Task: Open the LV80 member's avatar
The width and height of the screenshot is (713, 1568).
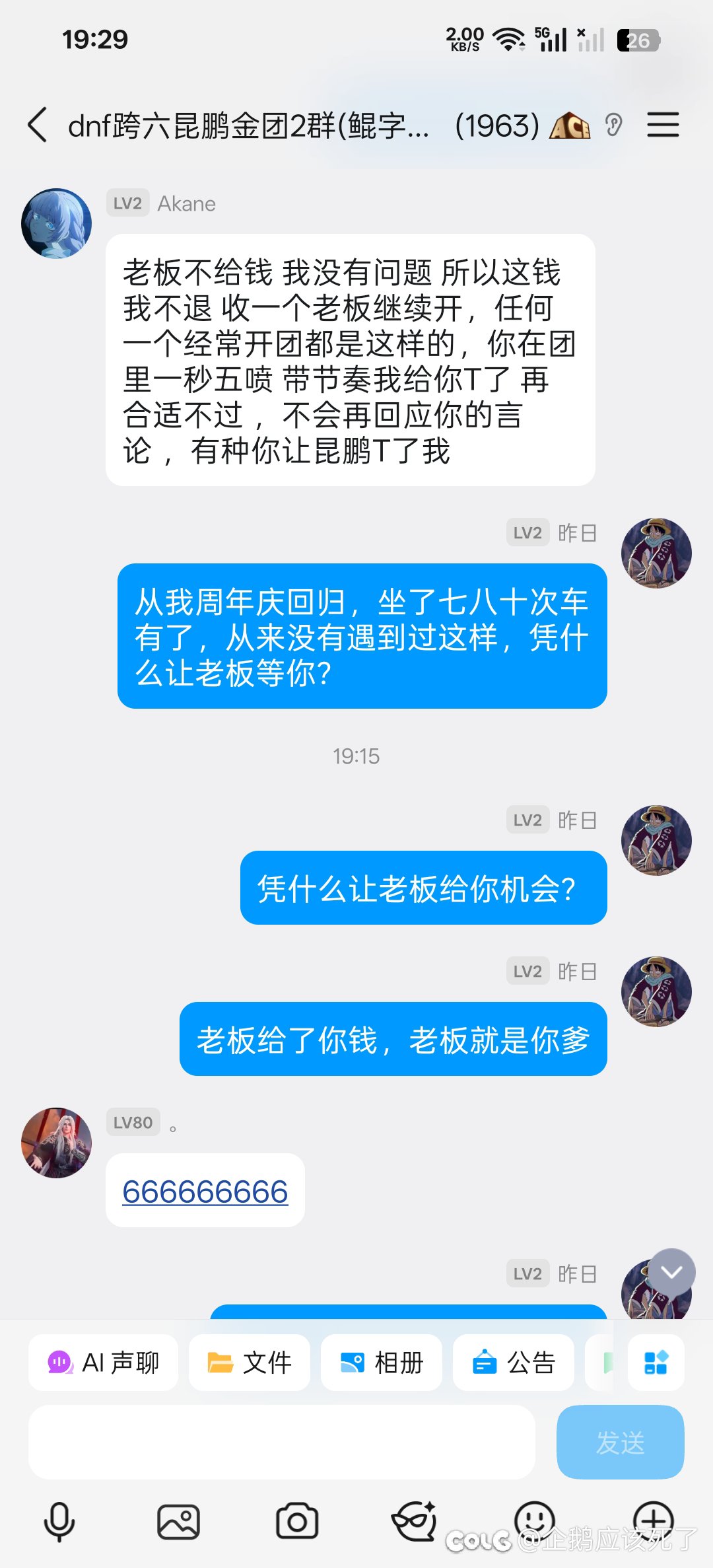Action: (x=57, y=1143)
